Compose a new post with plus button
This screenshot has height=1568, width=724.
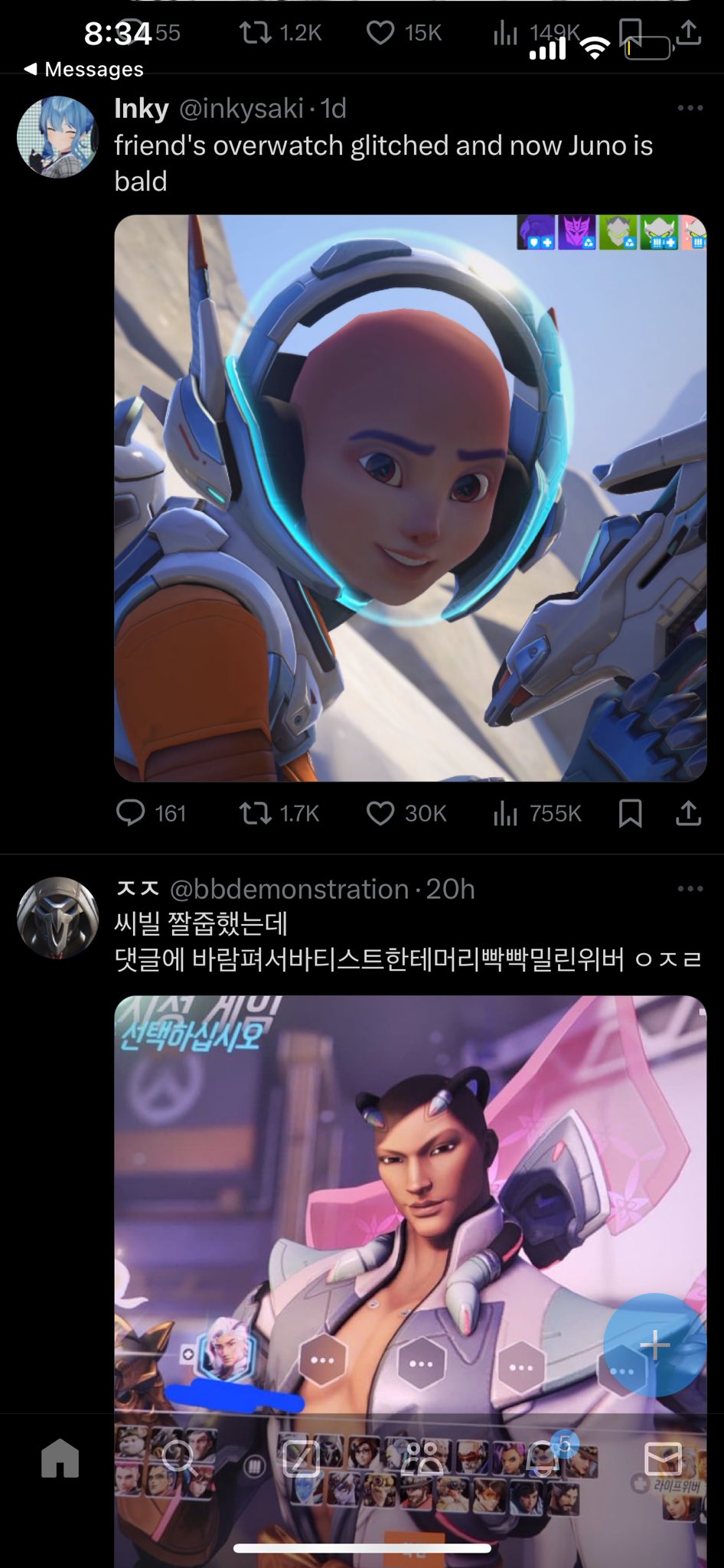point(654,1344)
